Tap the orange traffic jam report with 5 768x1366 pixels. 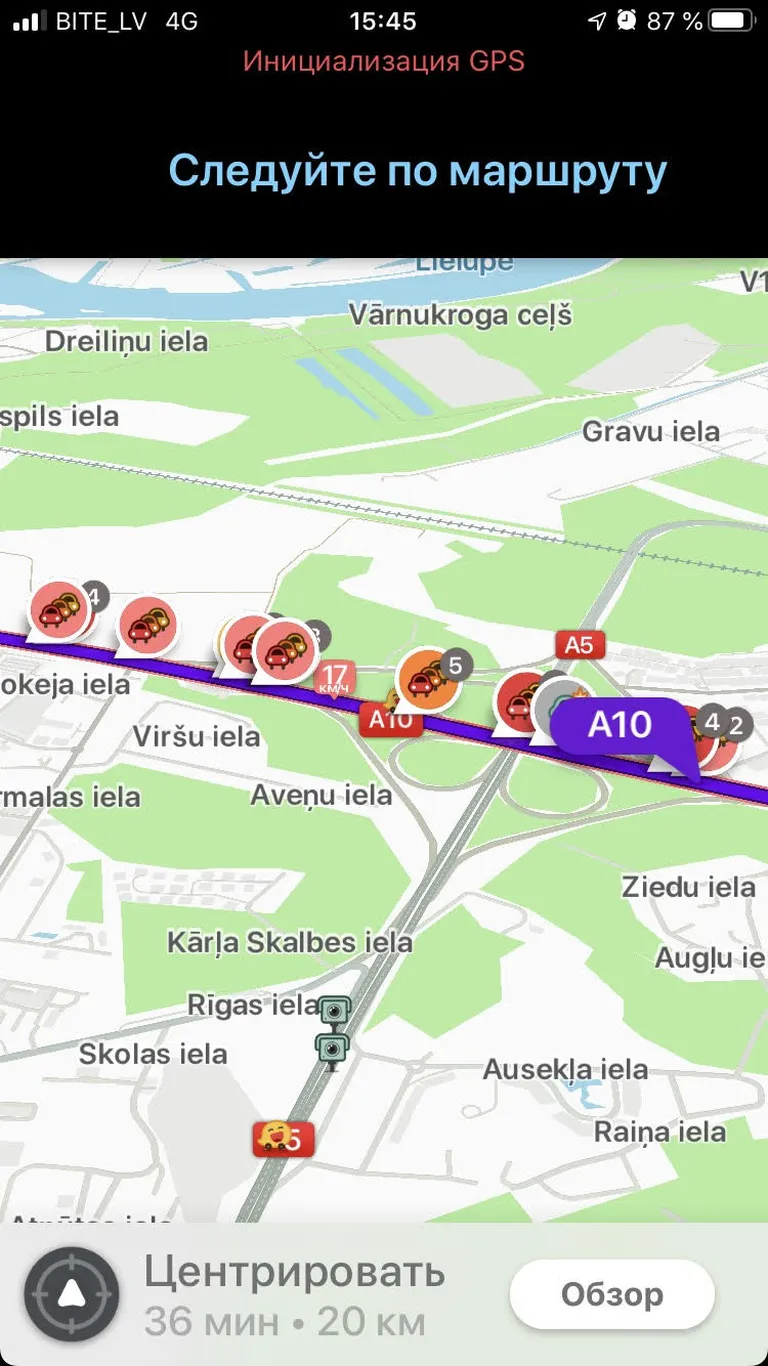pyautogui.click(x=427, y=679)
